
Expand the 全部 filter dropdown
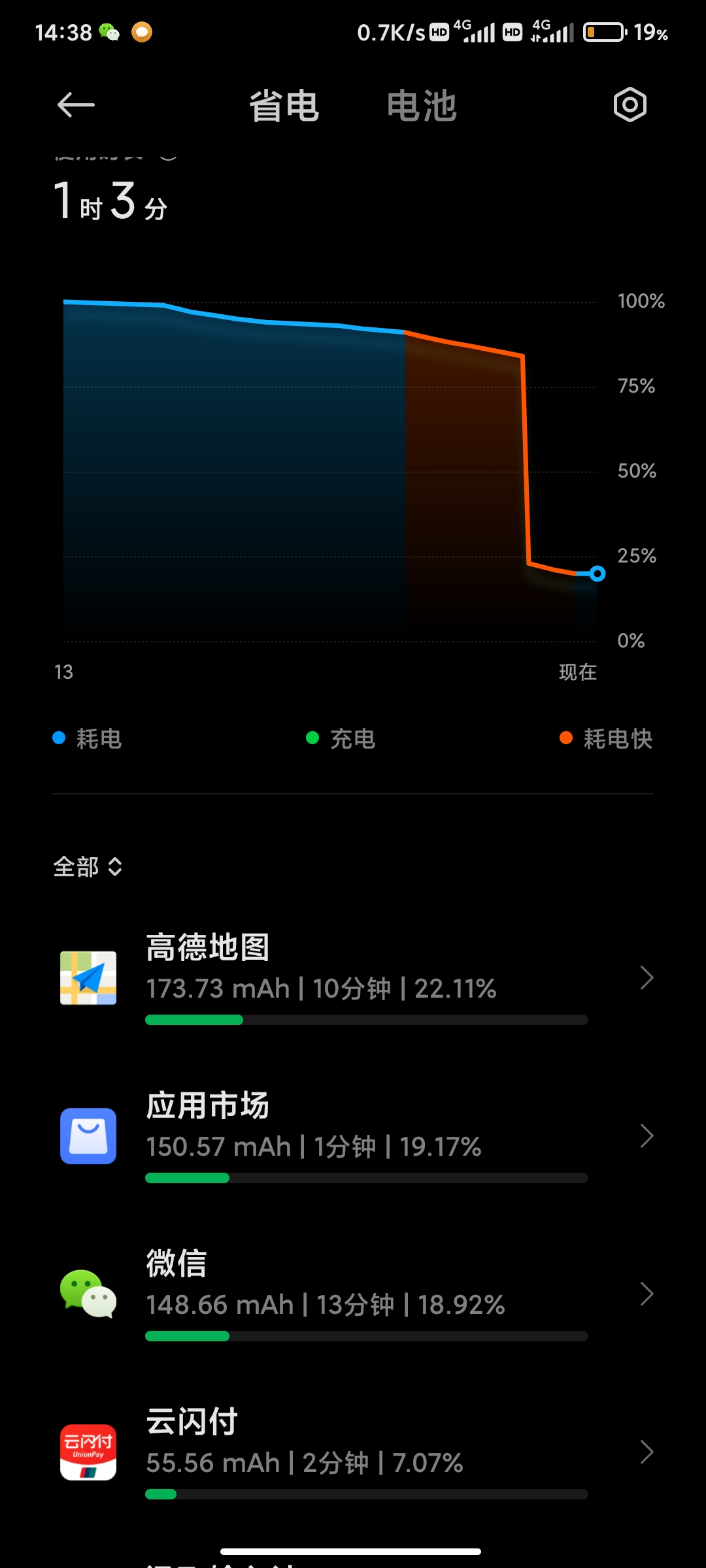point(88,867)
